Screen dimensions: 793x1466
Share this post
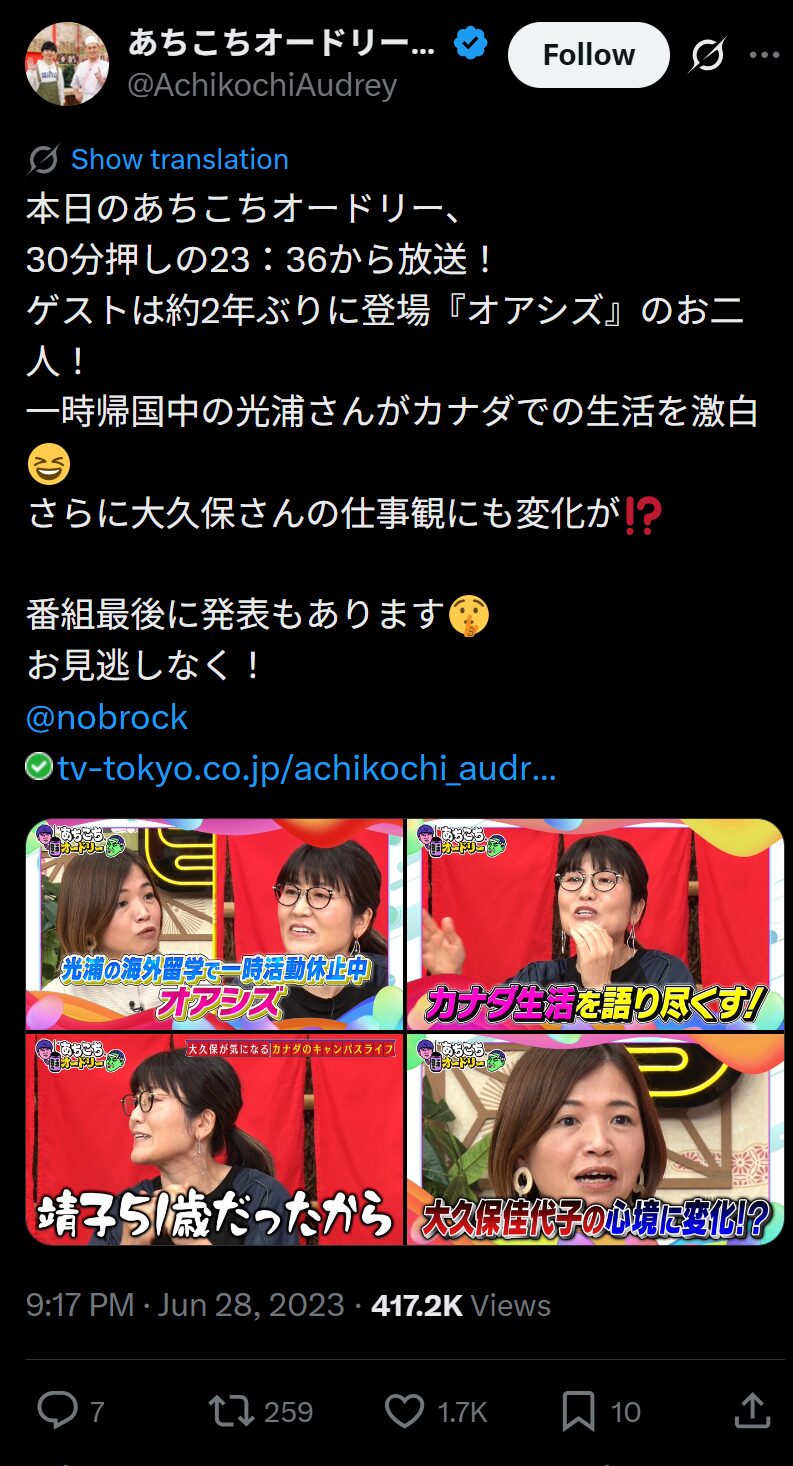(752, 1411)
